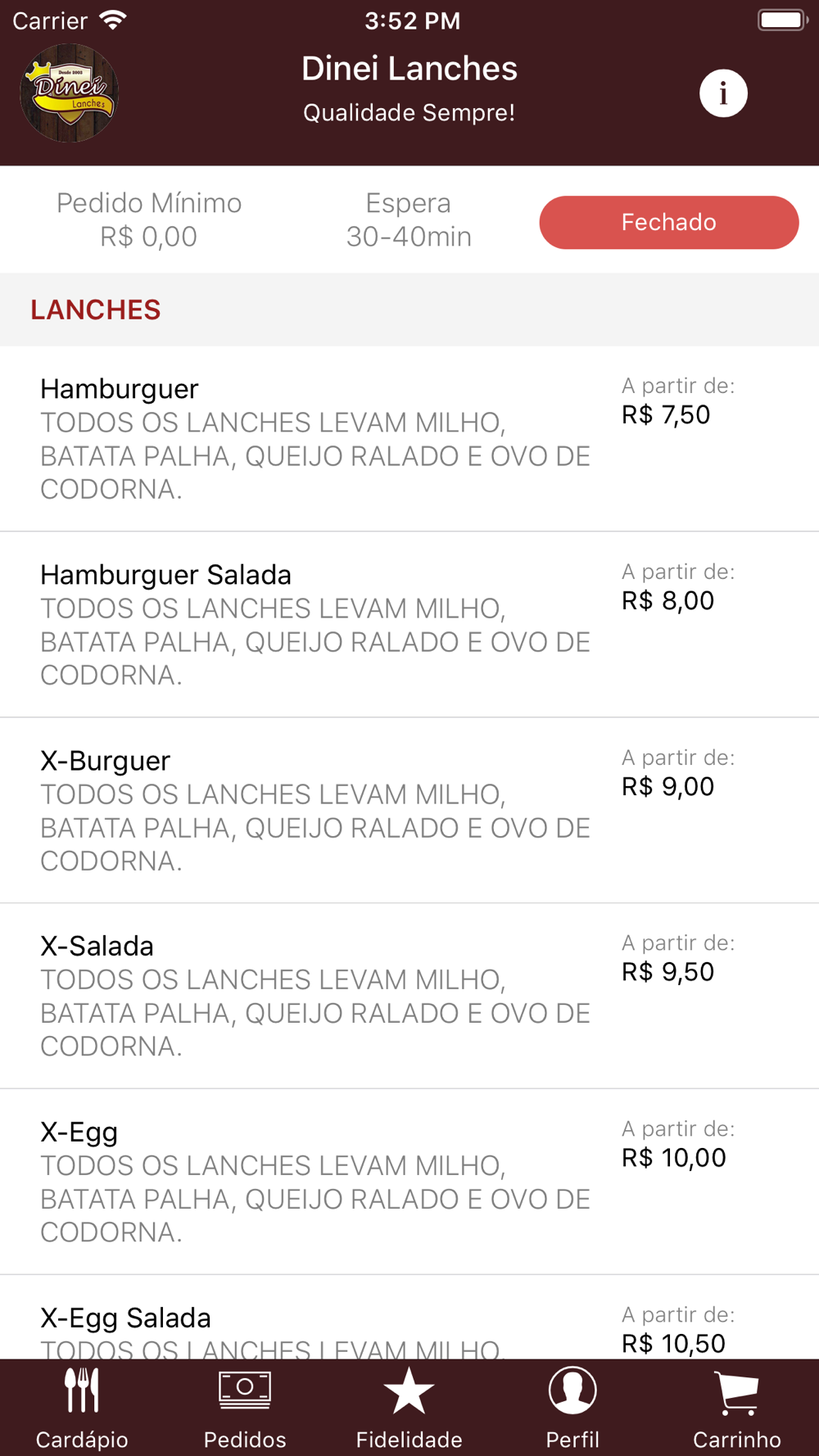View the X-Egg lanche options
The image size is (819, 1456).
[x=409, y=1182]
